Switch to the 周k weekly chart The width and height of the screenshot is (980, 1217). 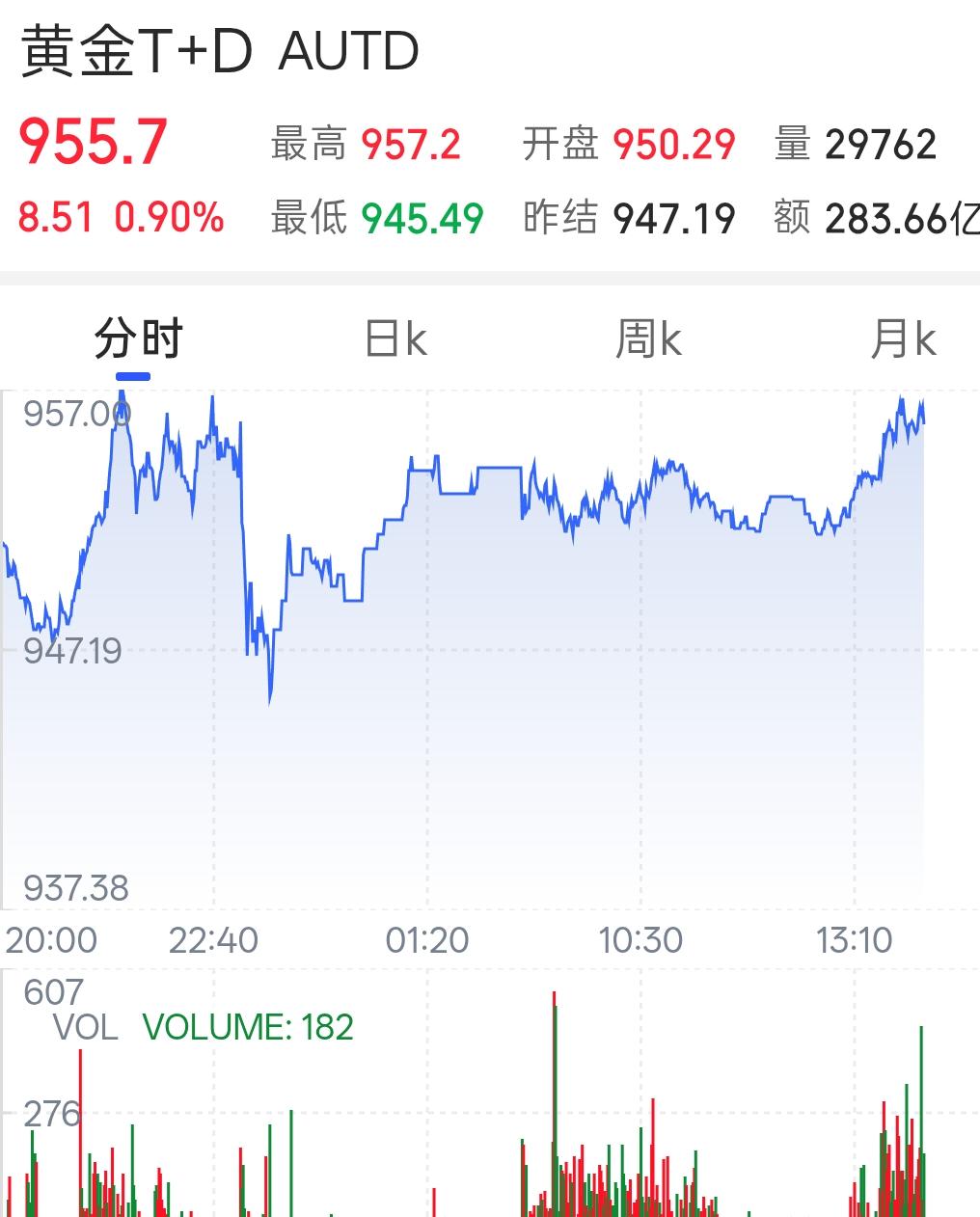(648, 338)
